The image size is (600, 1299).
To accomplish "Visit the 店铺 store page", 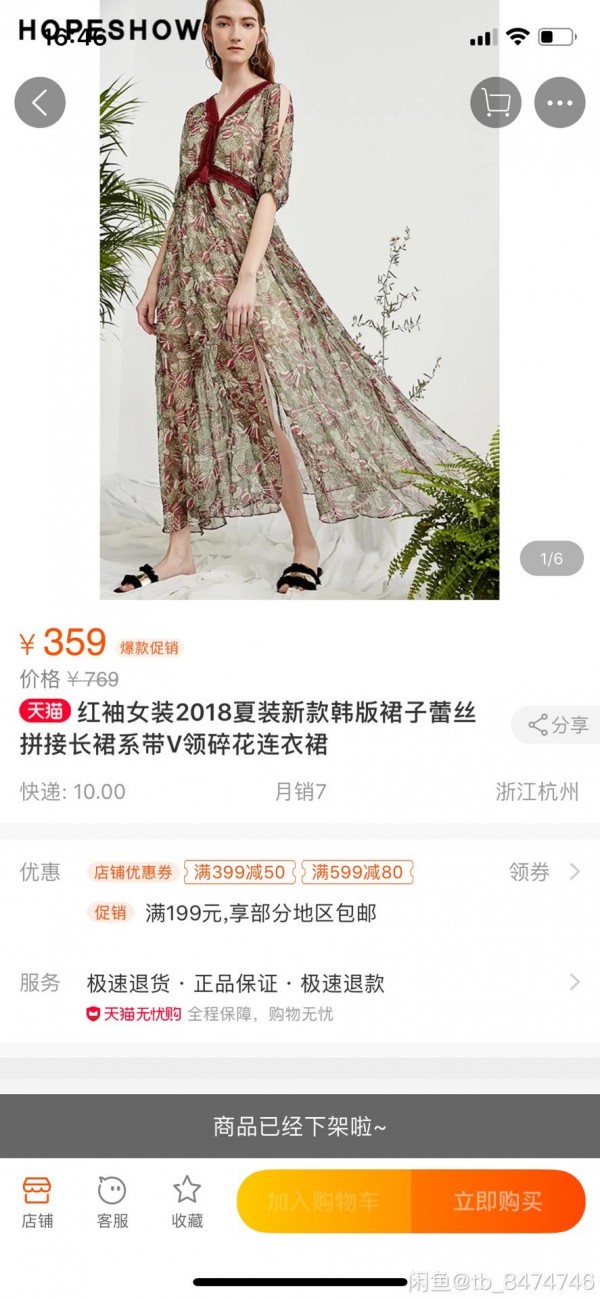I will (x=37, y=1202).
